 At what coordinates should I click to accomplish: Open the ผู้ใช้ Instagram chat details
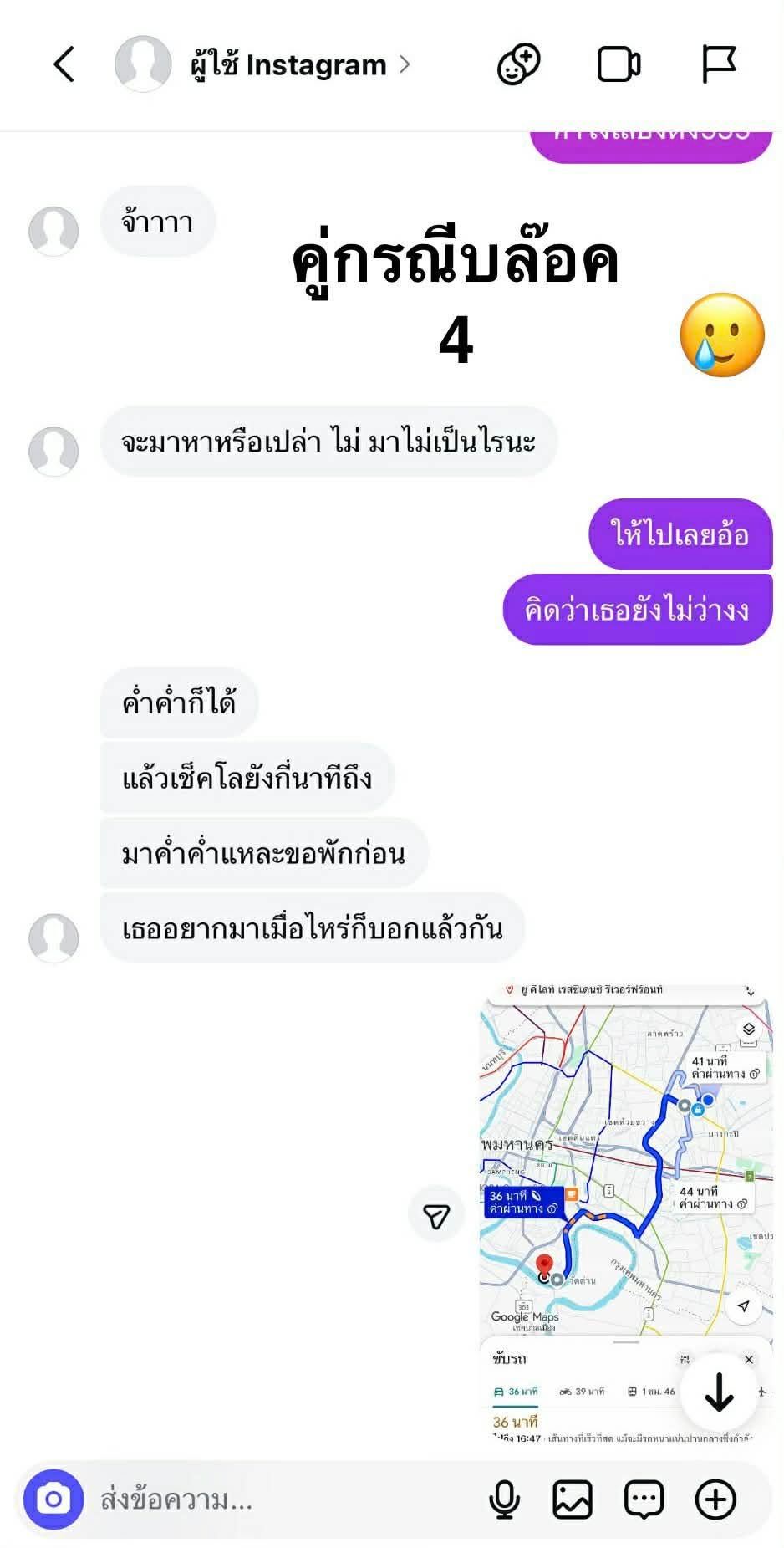point(288,65)
